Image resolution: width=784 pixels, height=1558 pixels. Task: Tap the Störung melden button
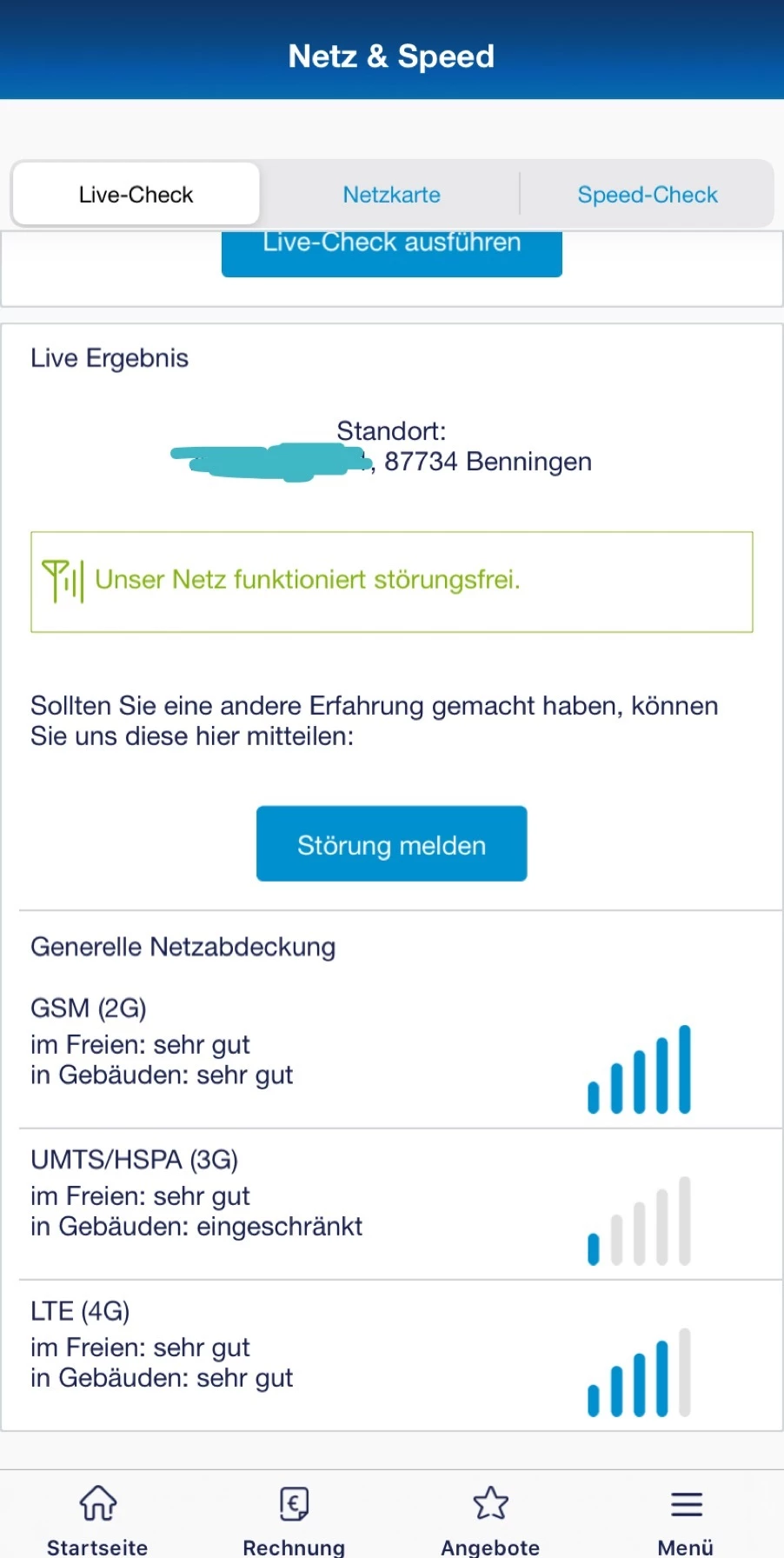click(391, 844)
